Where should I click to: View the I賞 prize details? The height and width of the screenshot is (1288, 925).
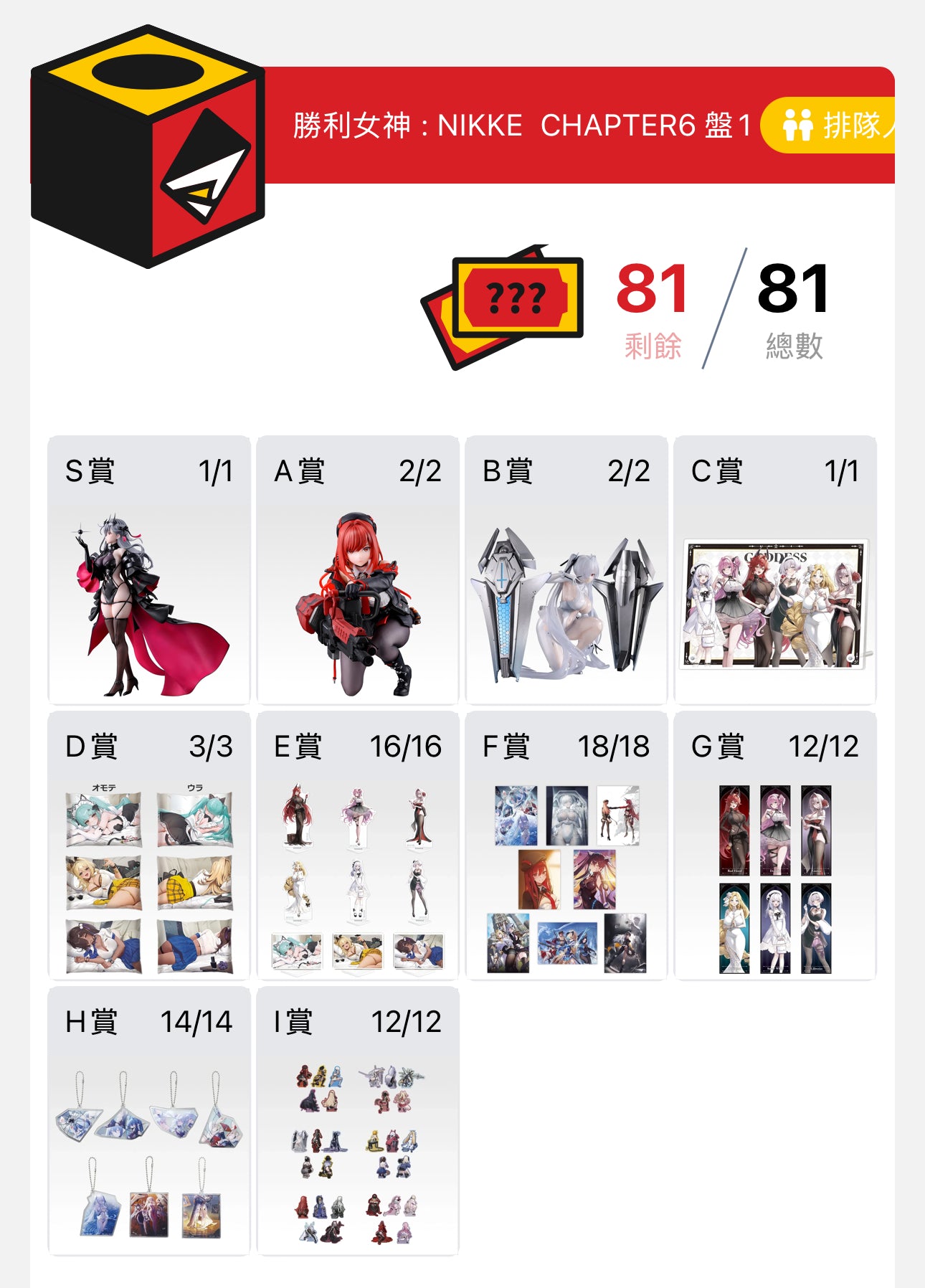click(358, 1121)
